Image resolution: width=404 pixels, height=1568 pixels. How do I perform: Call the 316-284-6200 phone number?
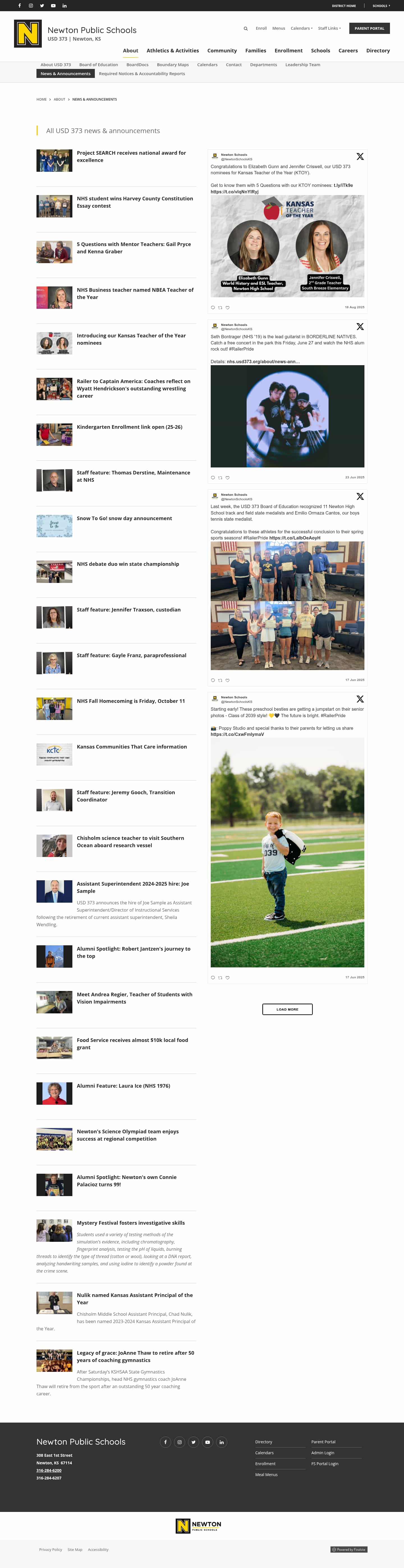pos(49,1470)
